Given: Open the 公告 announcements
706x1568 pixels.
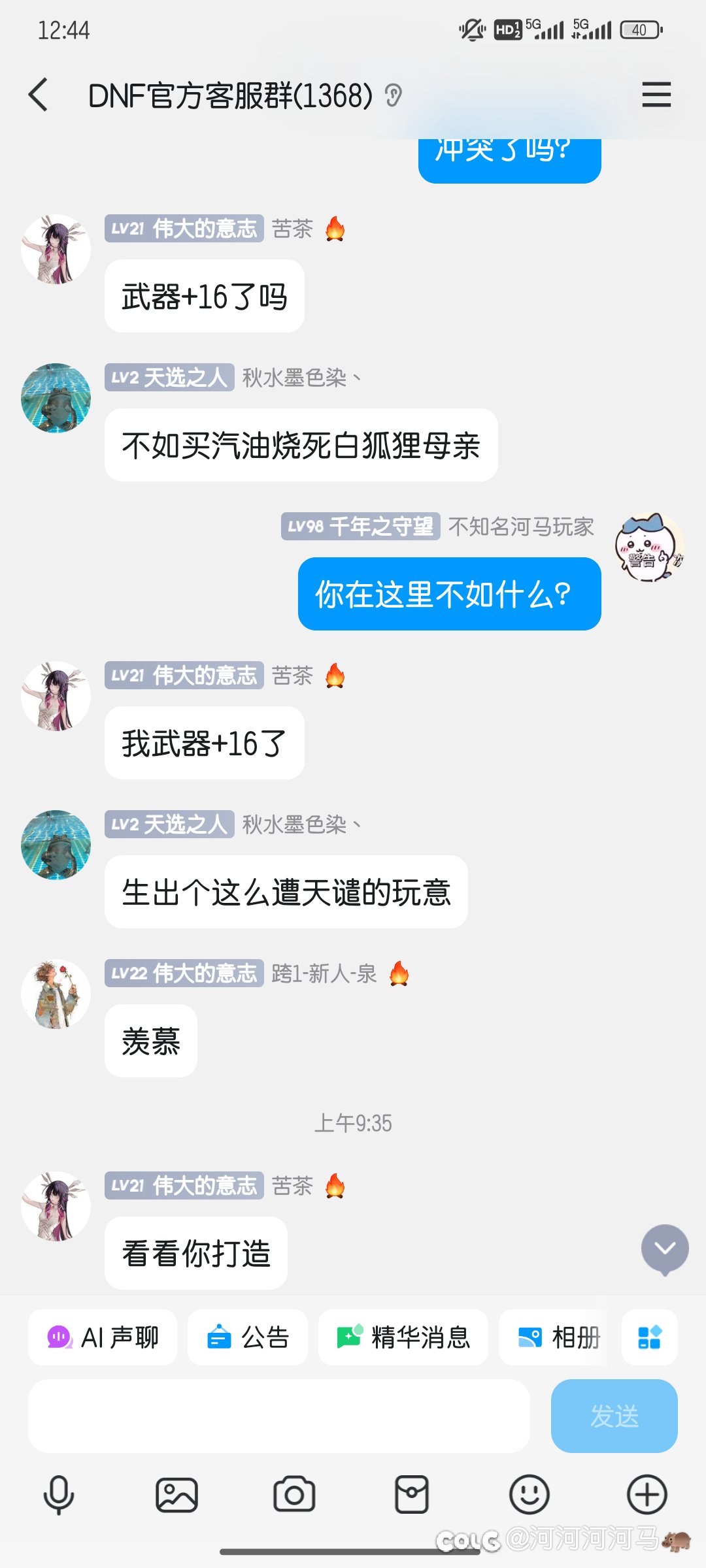Looking at the screenshot, I should 248,1337.
